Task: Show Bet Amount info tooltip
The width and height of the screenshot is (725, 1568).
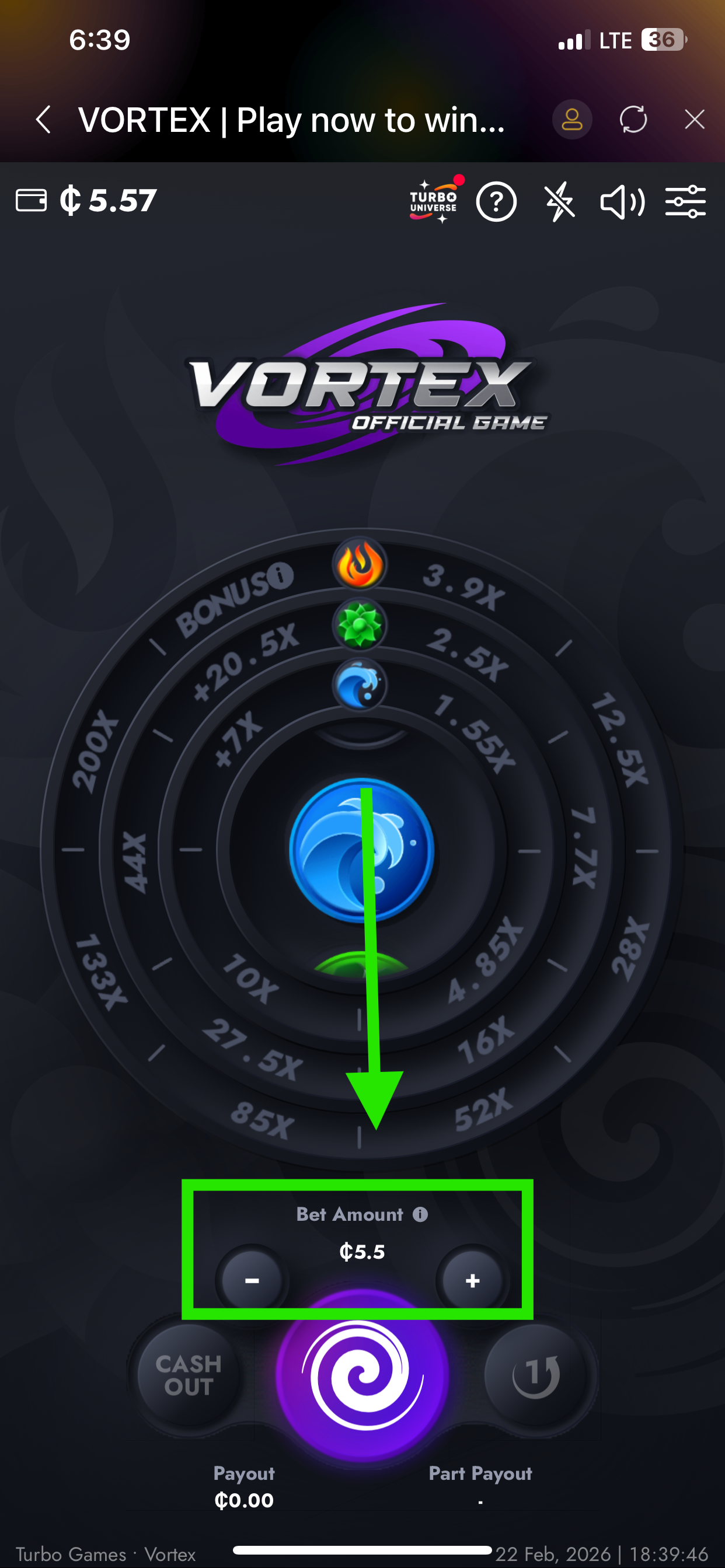Action: pos(420,1214)
